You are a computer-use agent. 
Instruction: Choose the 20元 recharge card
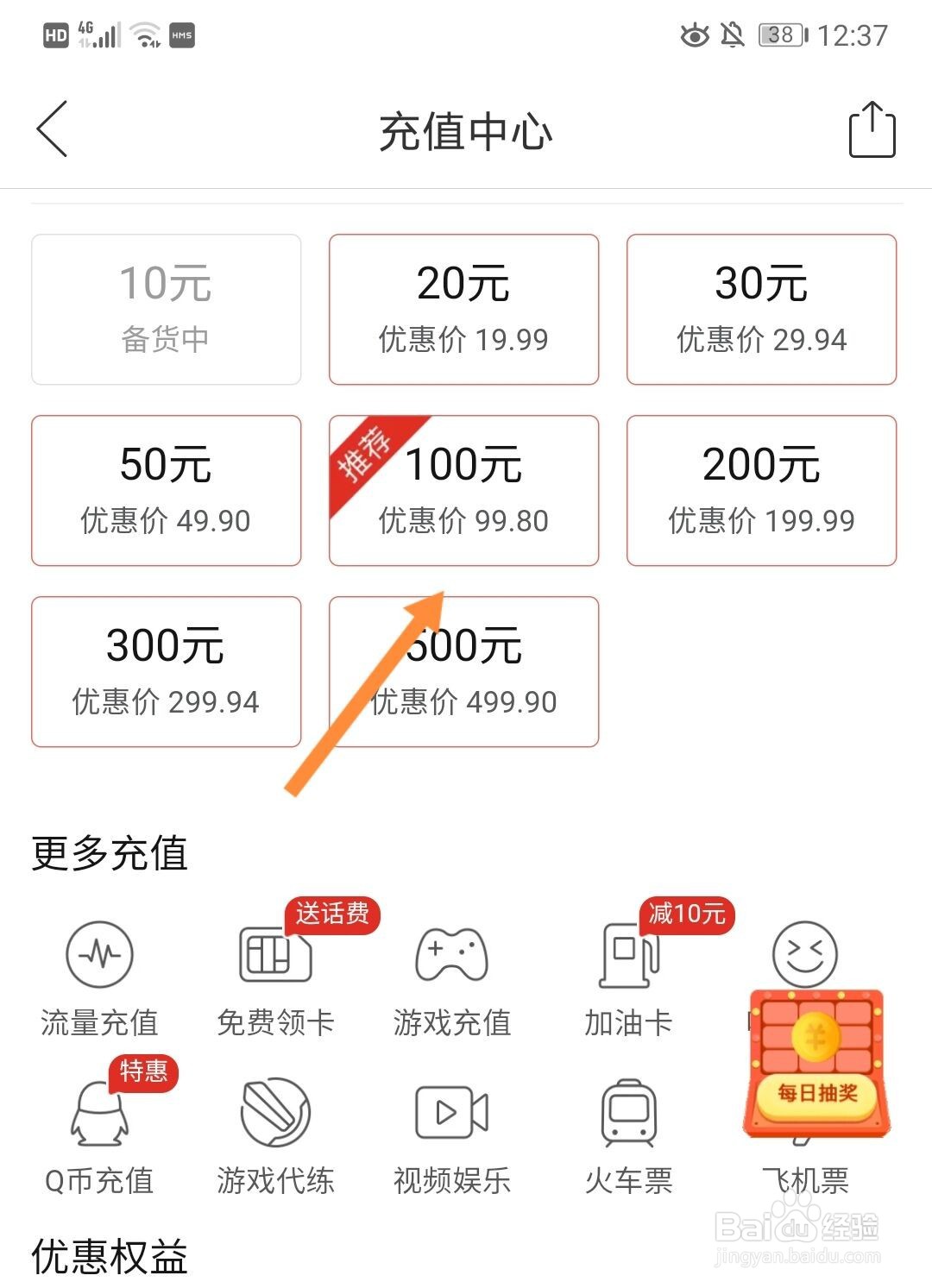point(463,308)
